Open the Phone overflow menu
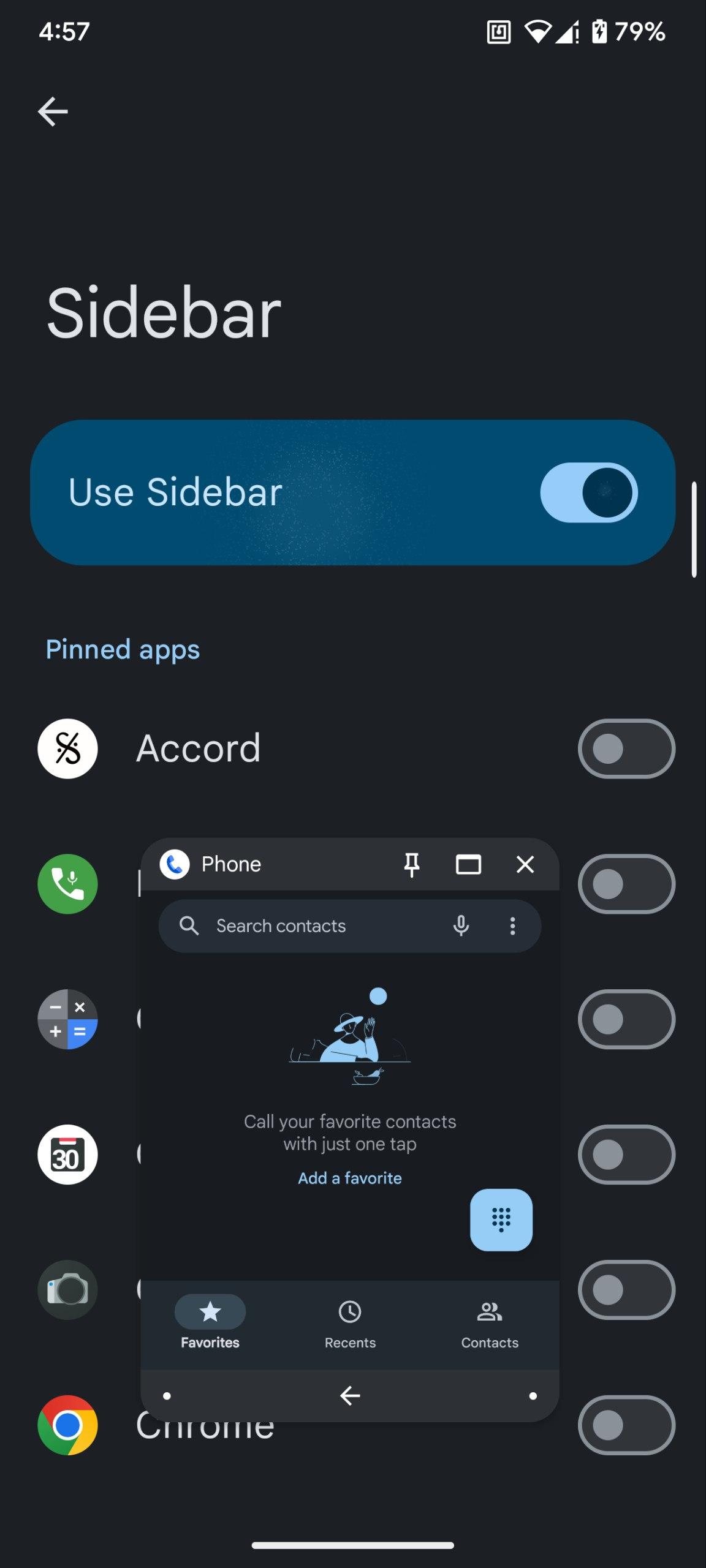 512,925
